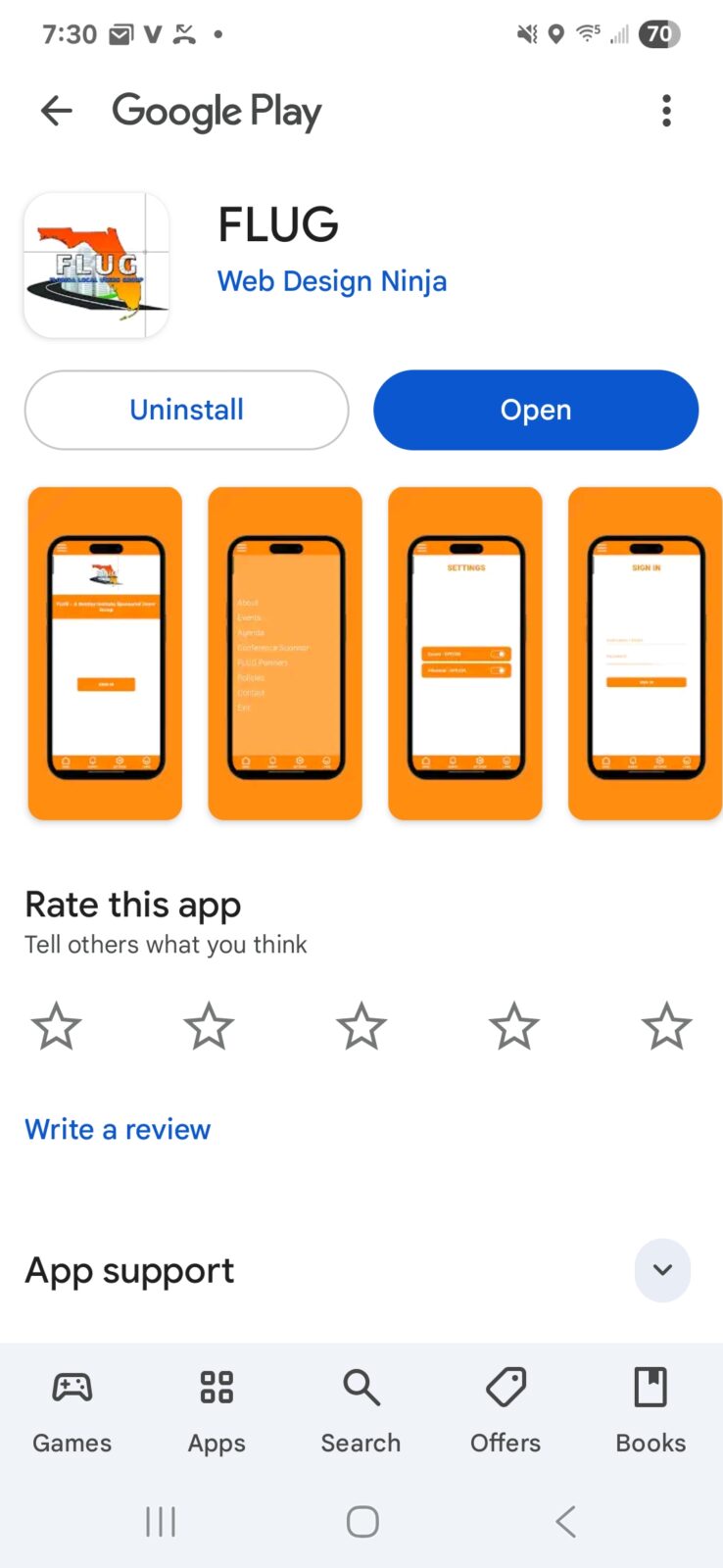Select the third rating star
This screenshot has height=1568, width=723.
(x=361, y=1026)
